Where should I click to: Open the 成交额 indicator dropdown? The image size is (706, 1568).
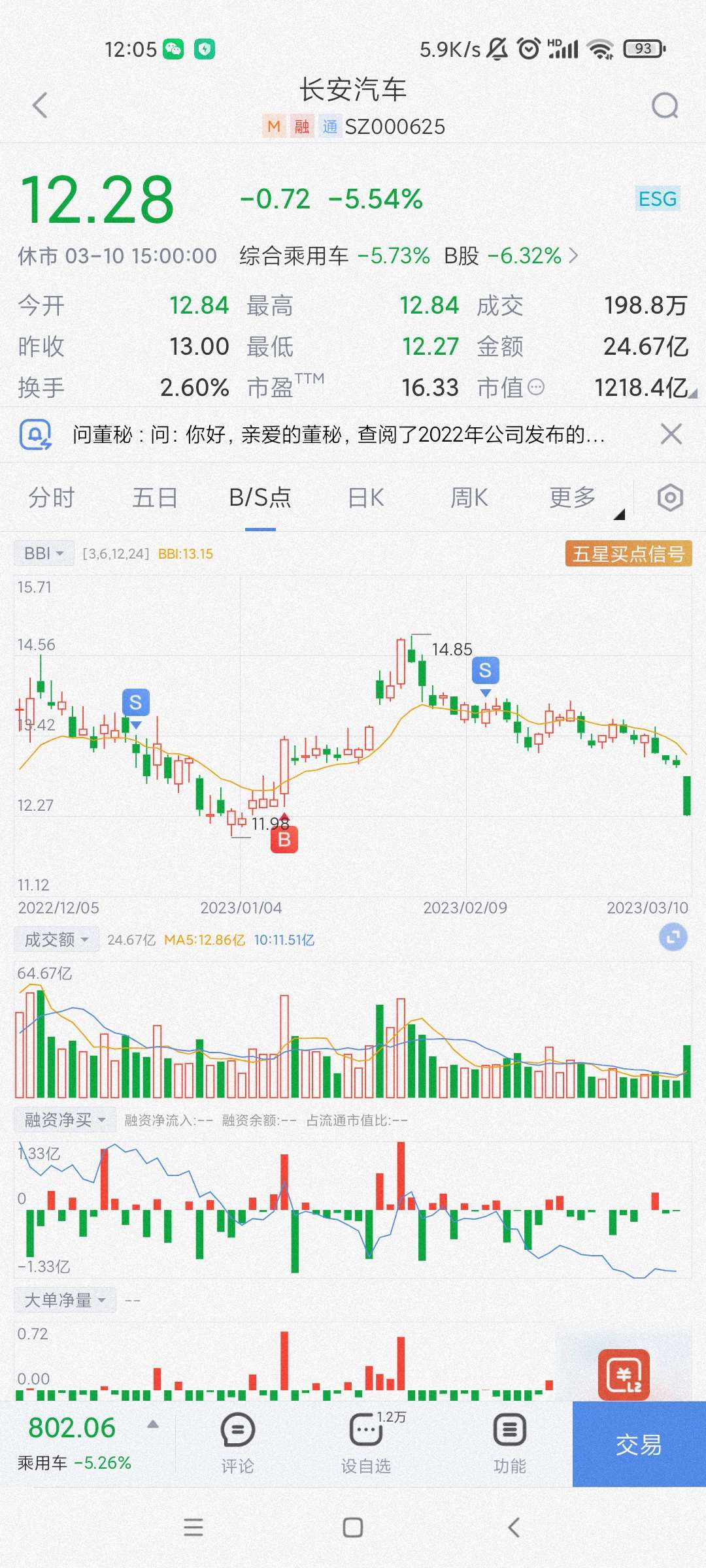point(56,939)
